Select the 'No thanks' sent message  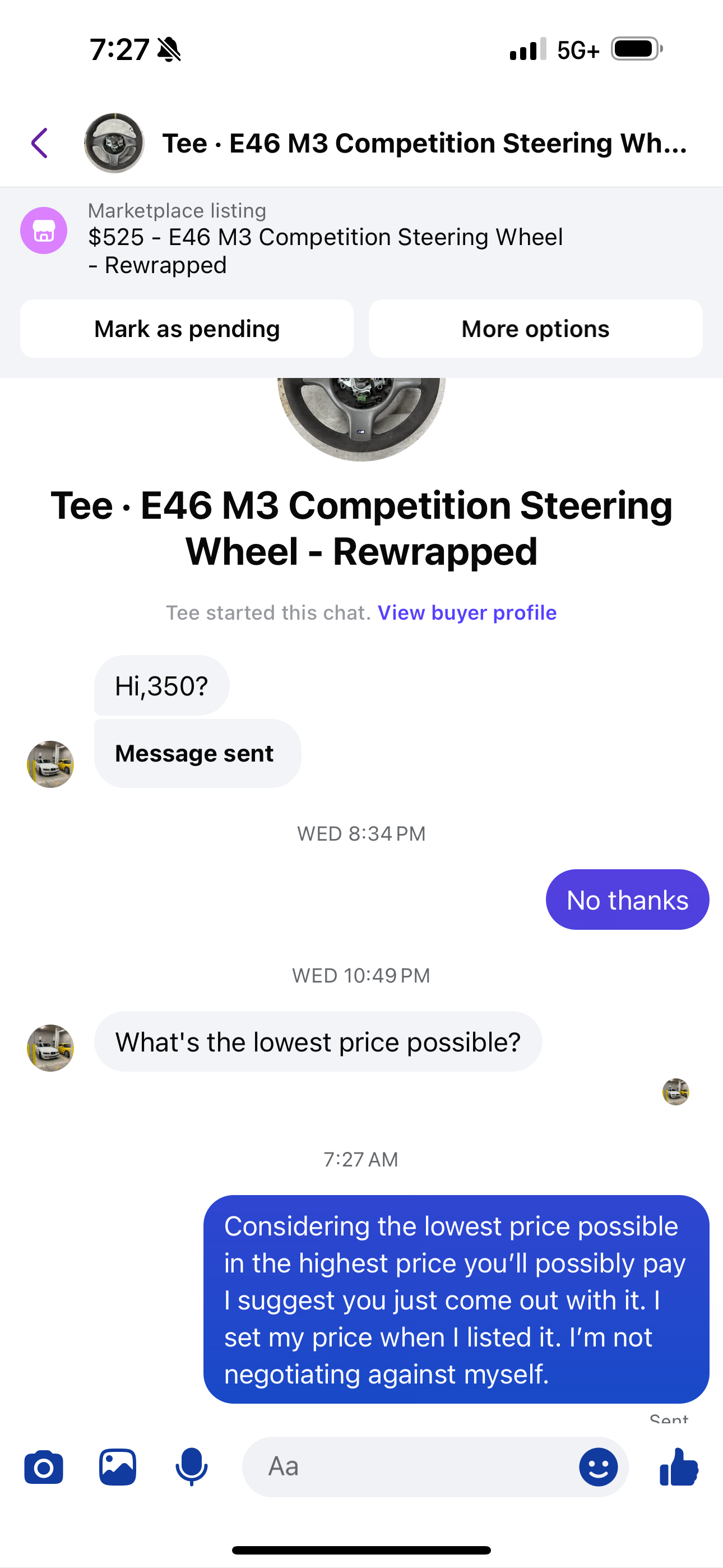pyautogui.click(x=627, y=899)
